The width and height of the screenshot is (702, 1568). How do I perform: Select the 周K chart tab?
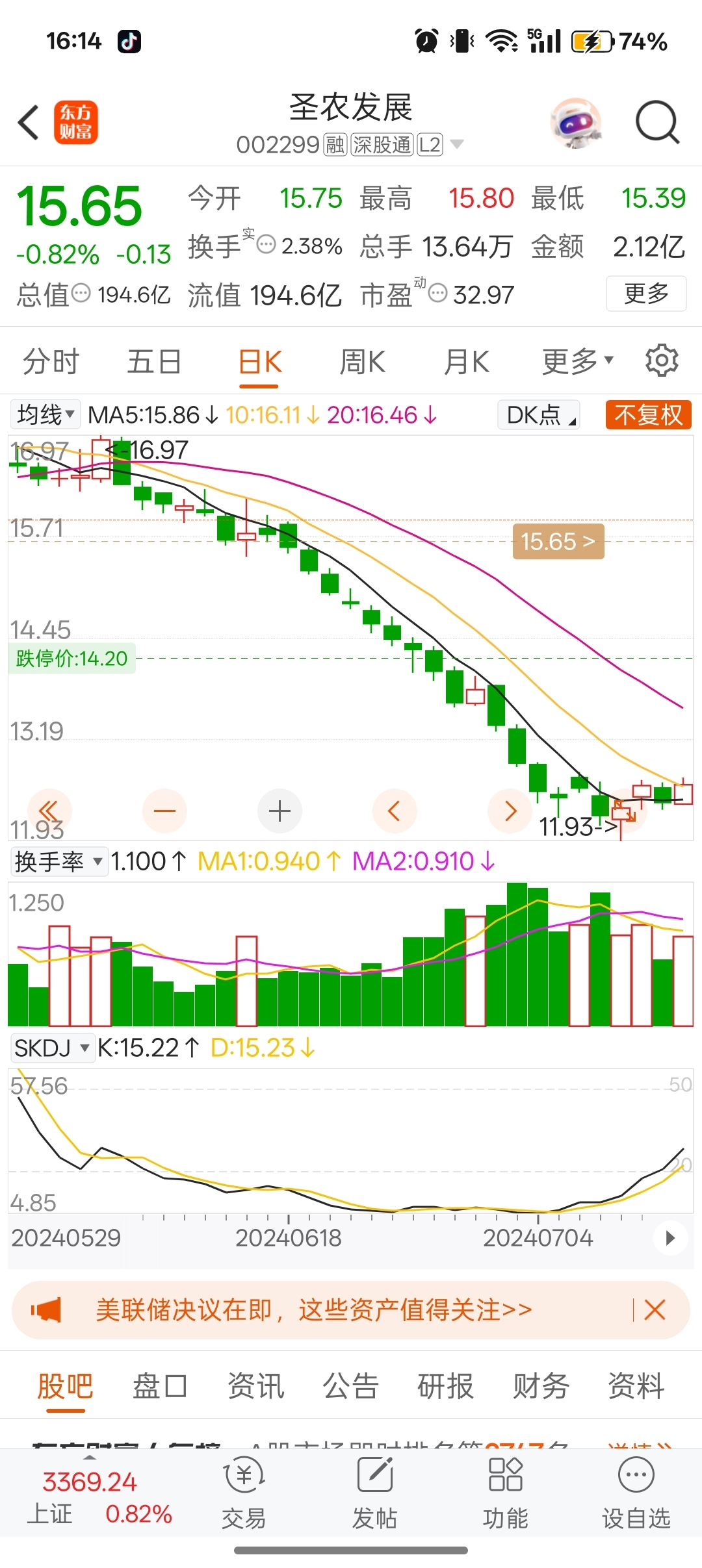point(363,362)
